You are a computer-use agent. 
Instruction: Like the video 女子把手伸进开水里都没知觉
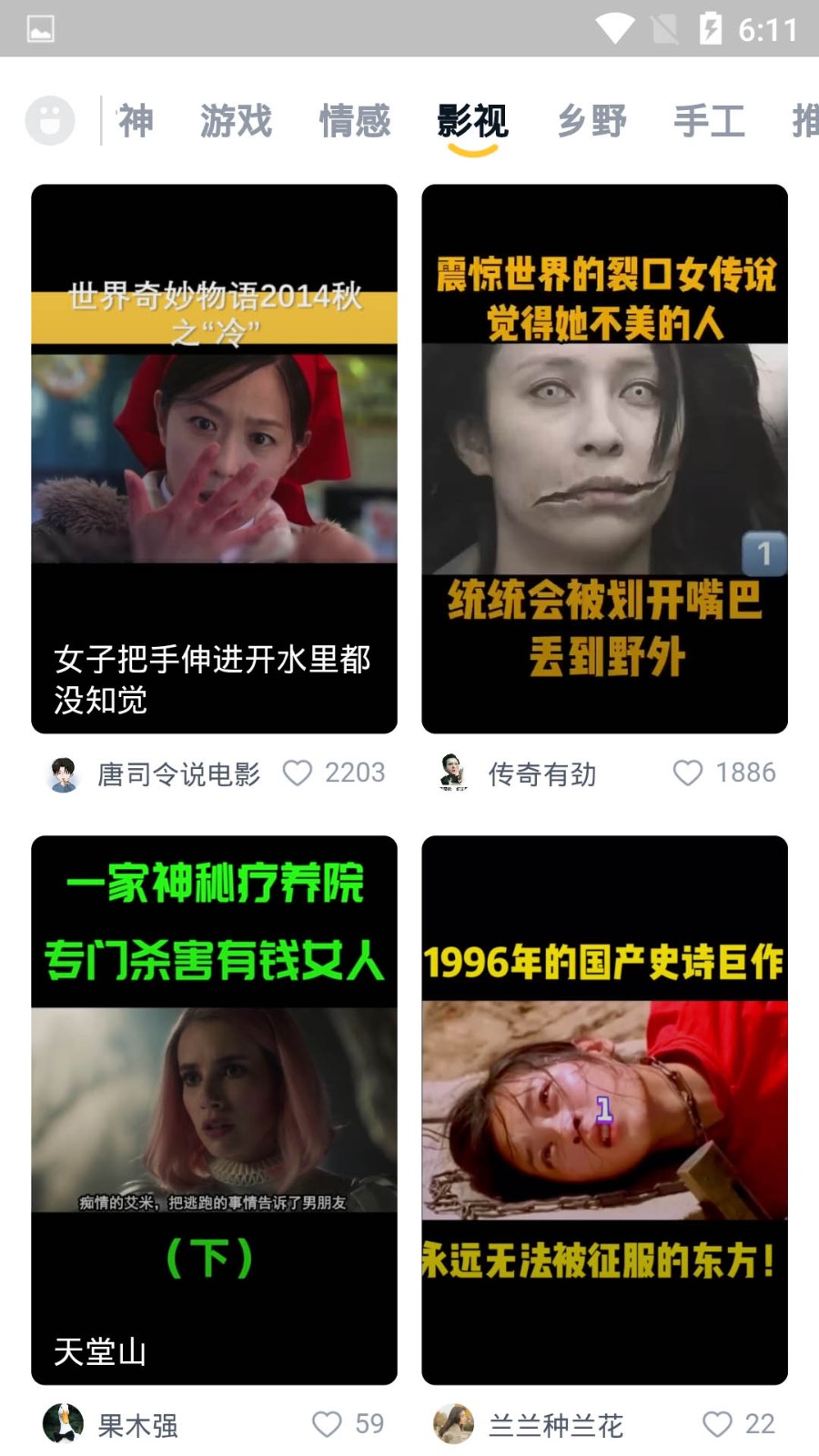[298, 773]
